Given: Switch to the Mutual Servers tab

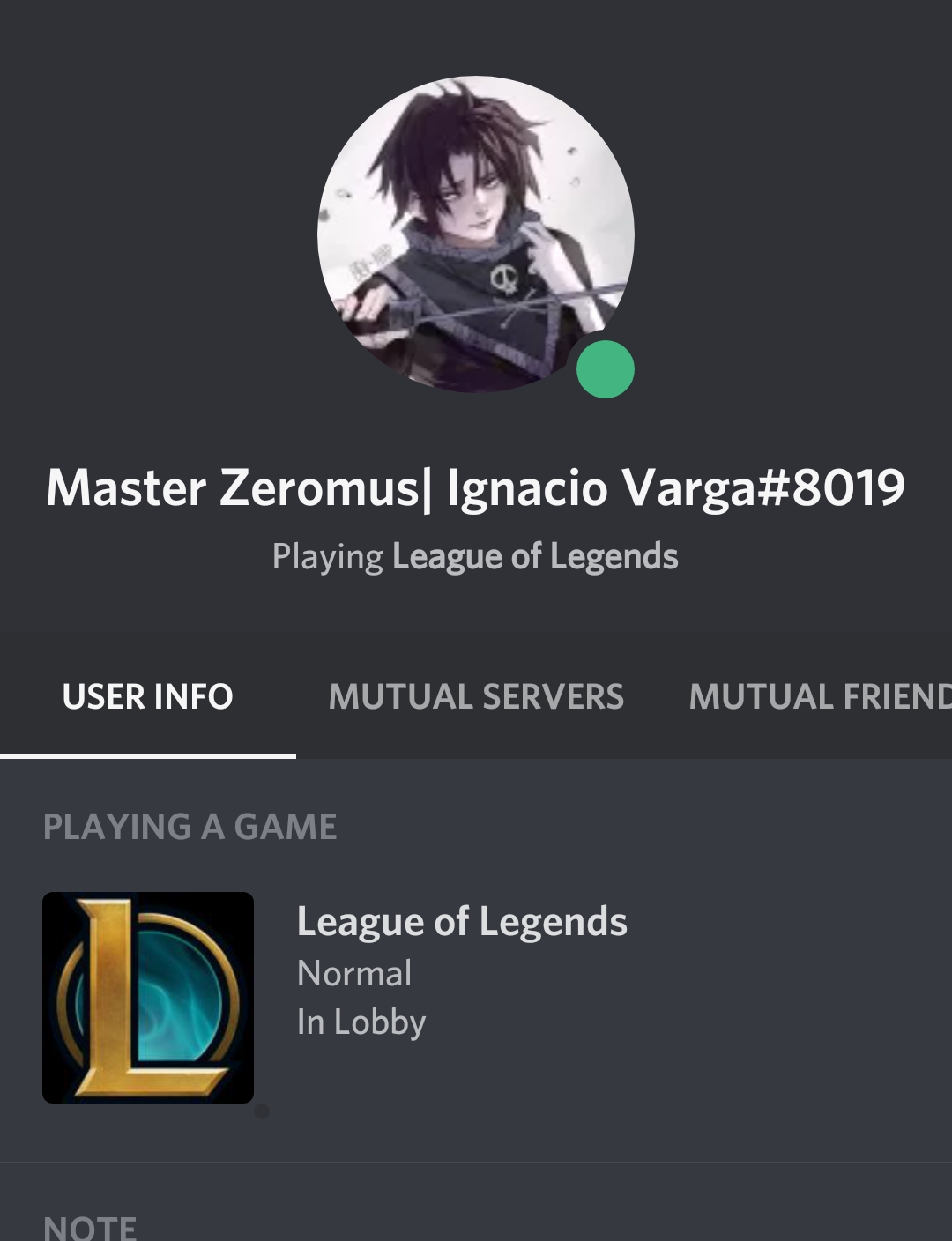Looking at the screenshot, I should (x=476, y=696).
